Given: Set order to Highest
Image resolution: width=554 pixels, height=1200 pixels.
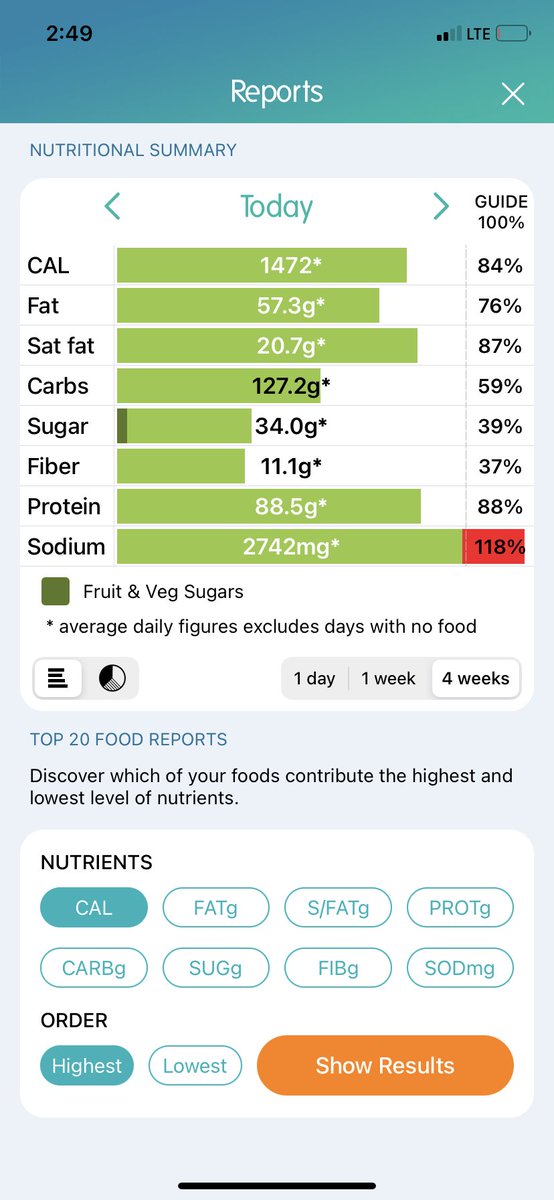Looking at the screenshot, I should pos(87,1065).
